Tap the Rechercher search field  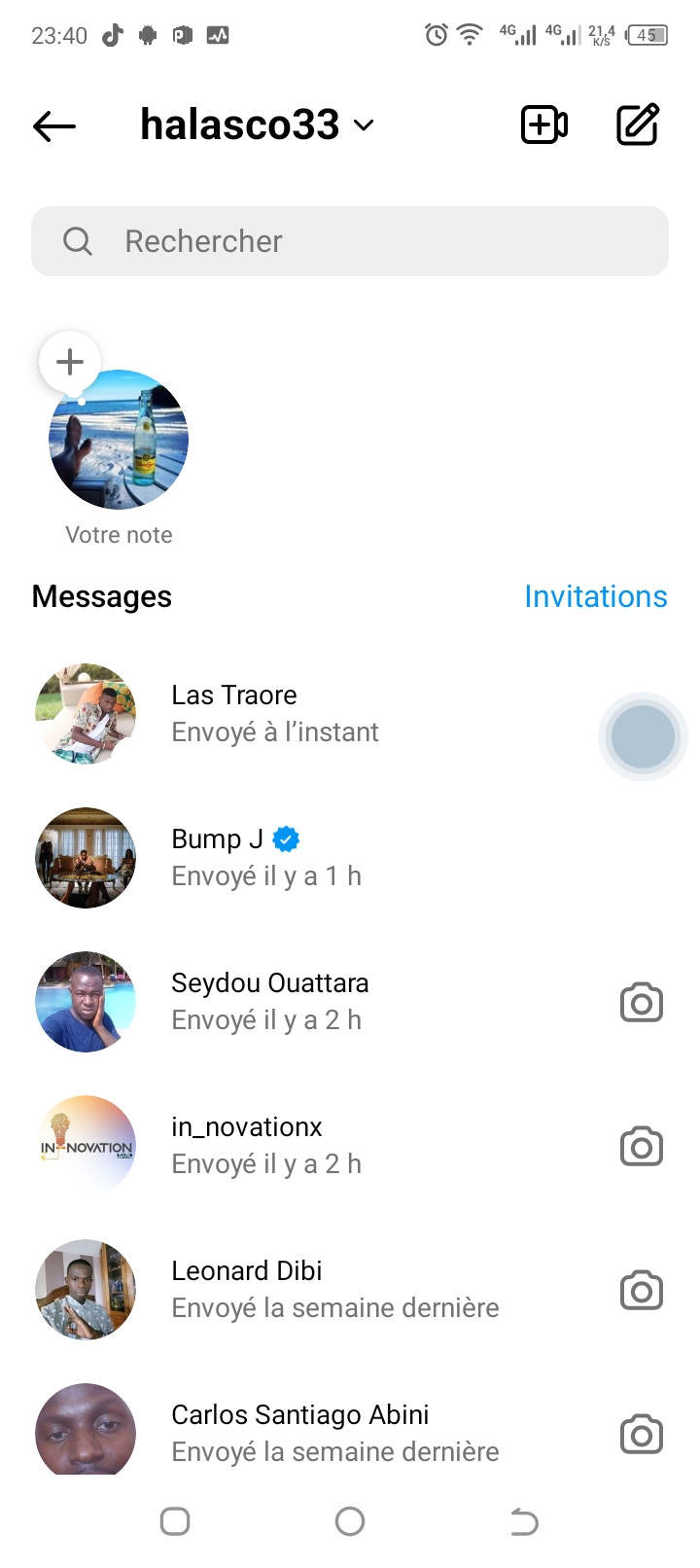click(350, 241)
